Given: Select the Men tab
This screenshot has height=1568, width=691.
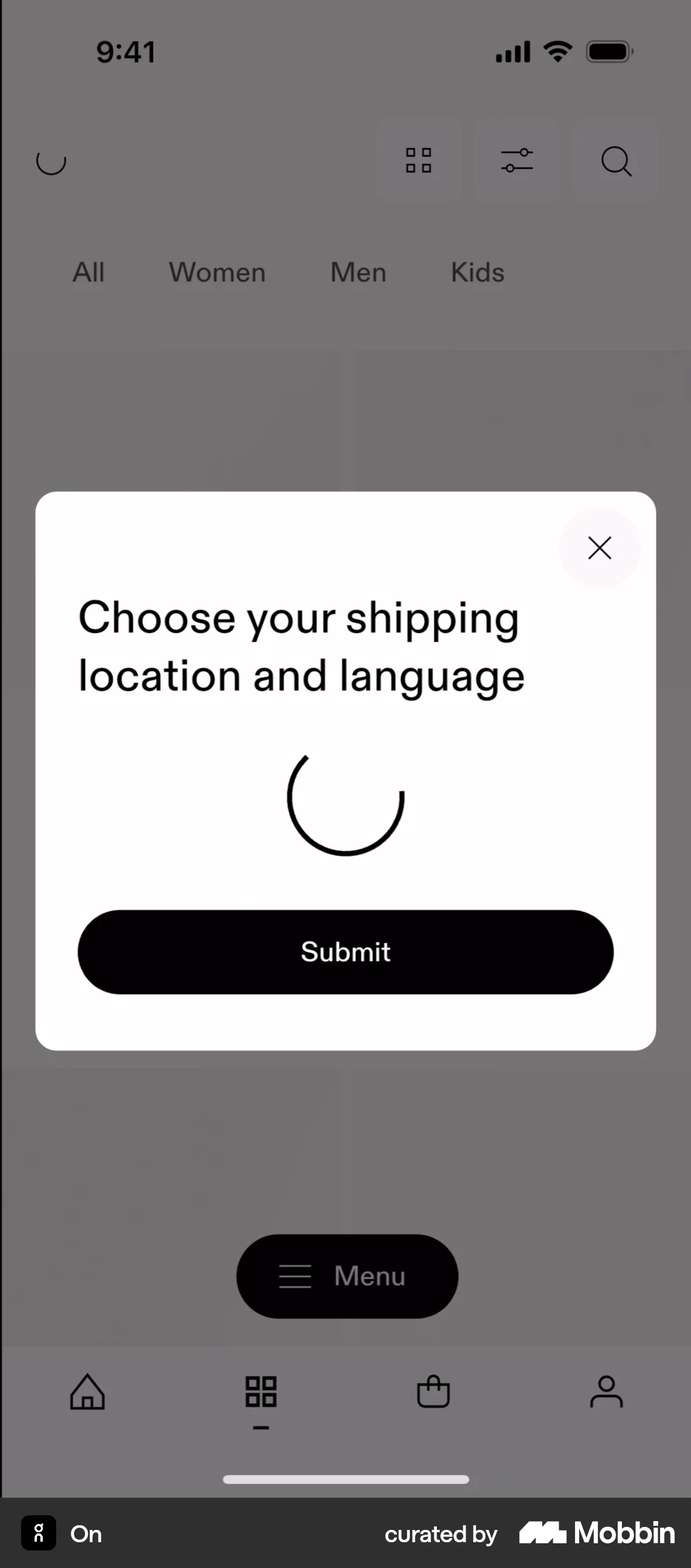Looking at the screenshot, I should pos(358,272).
